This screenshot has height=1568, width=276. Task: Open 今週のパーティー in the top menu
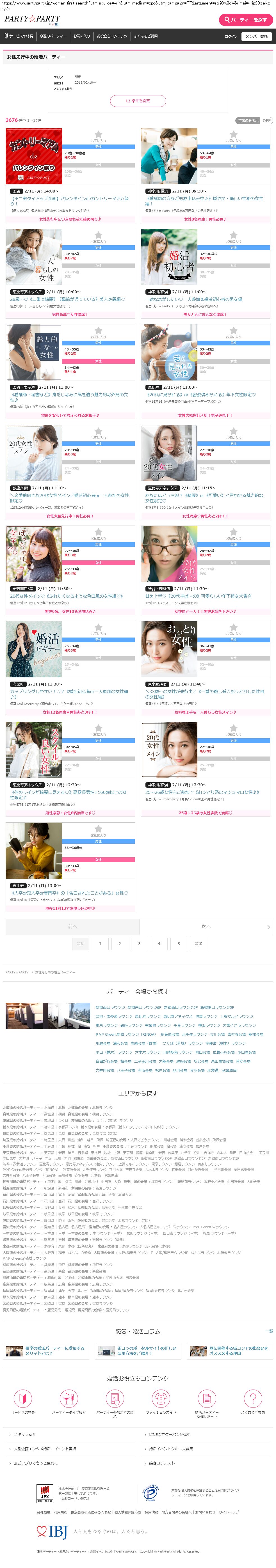53,36
